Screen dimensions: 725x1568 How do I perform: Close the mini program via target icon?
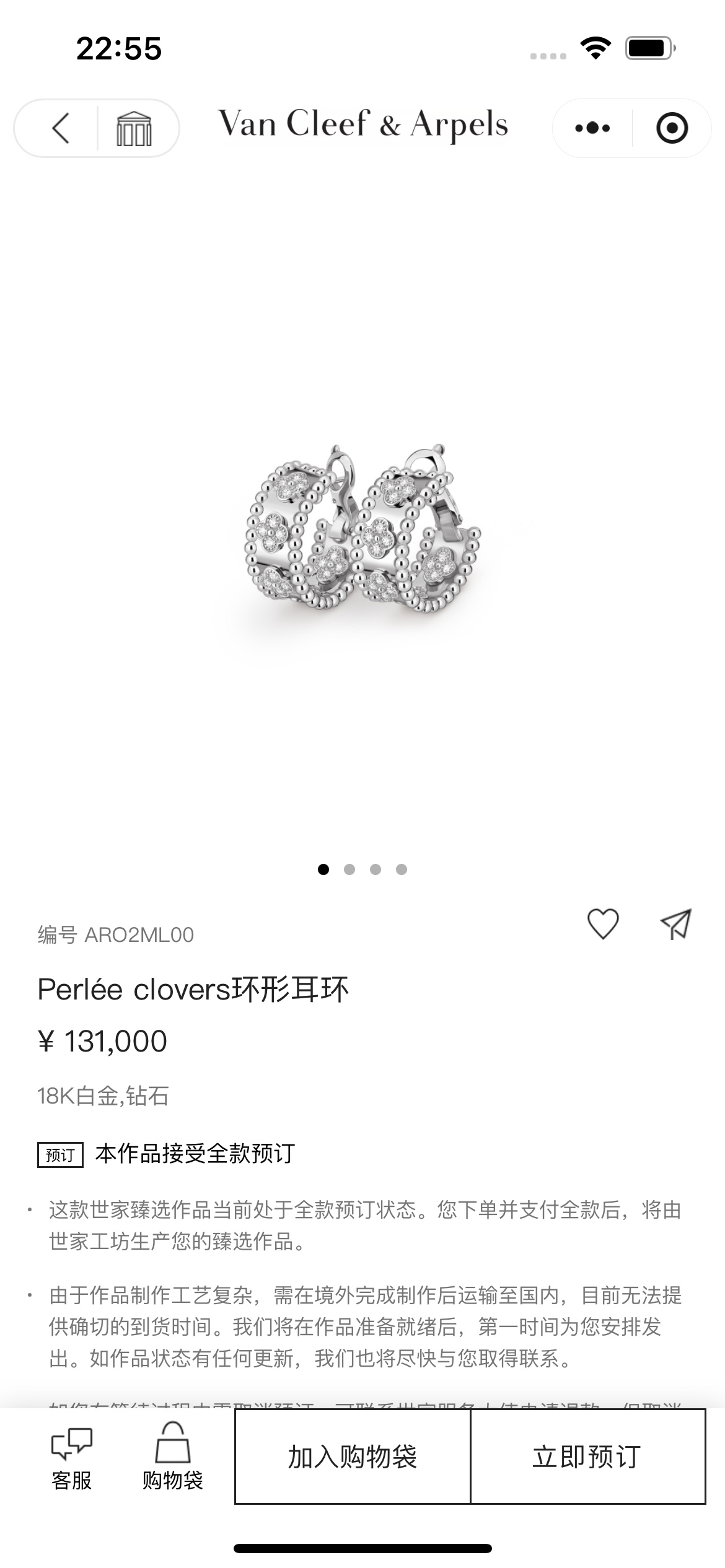[x=672, y=128]
